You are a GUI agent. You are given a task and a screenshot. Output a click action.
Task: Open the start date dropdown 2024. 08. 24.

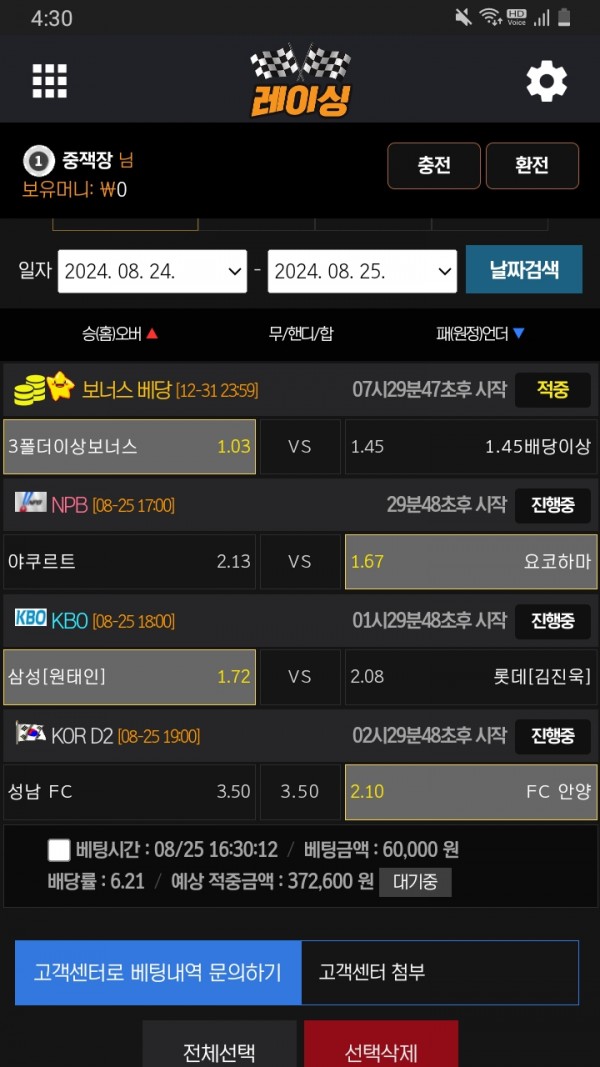[152, 271]
